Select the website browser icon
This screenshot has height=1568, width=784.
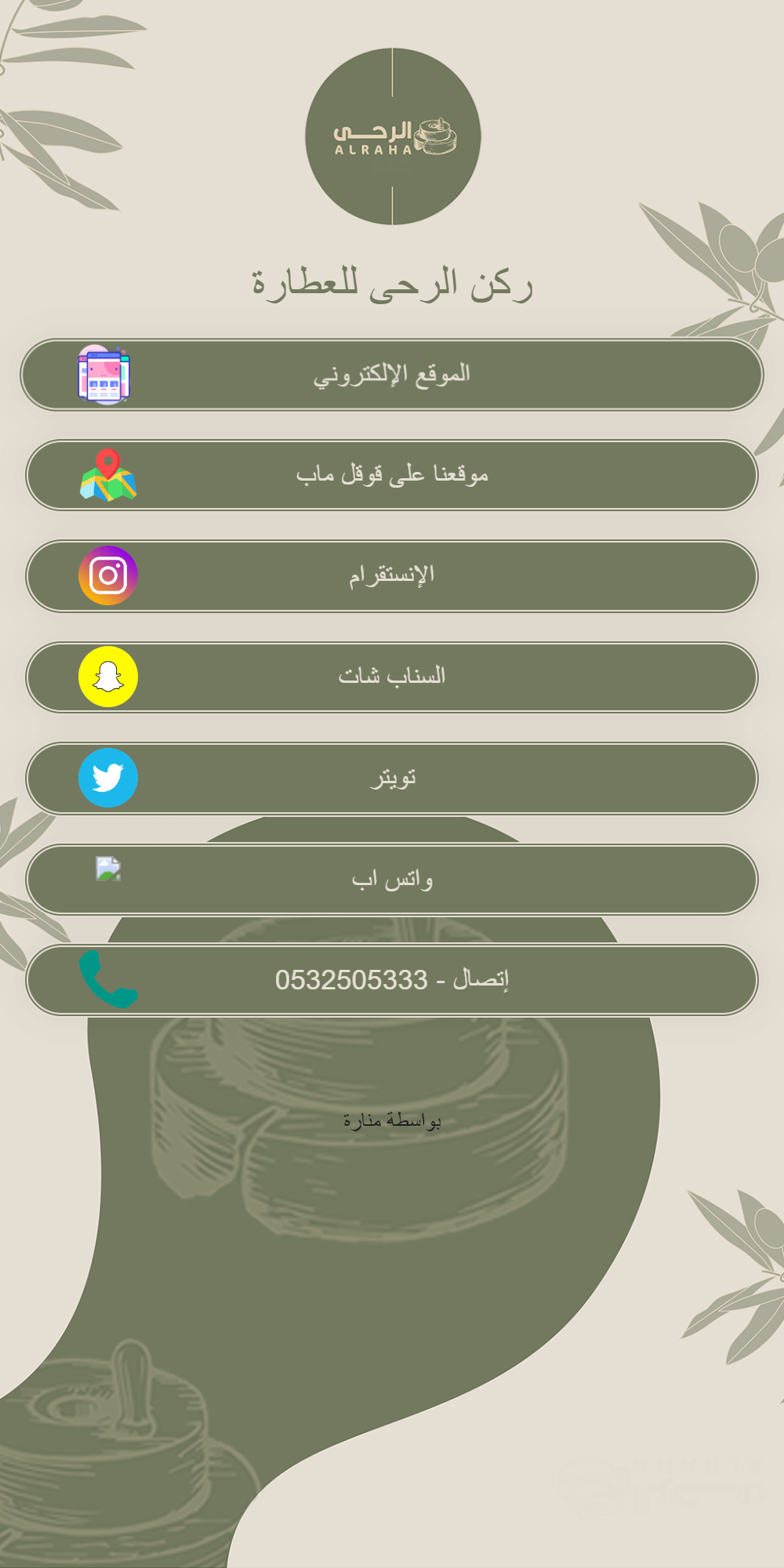[x=104, y=376]
